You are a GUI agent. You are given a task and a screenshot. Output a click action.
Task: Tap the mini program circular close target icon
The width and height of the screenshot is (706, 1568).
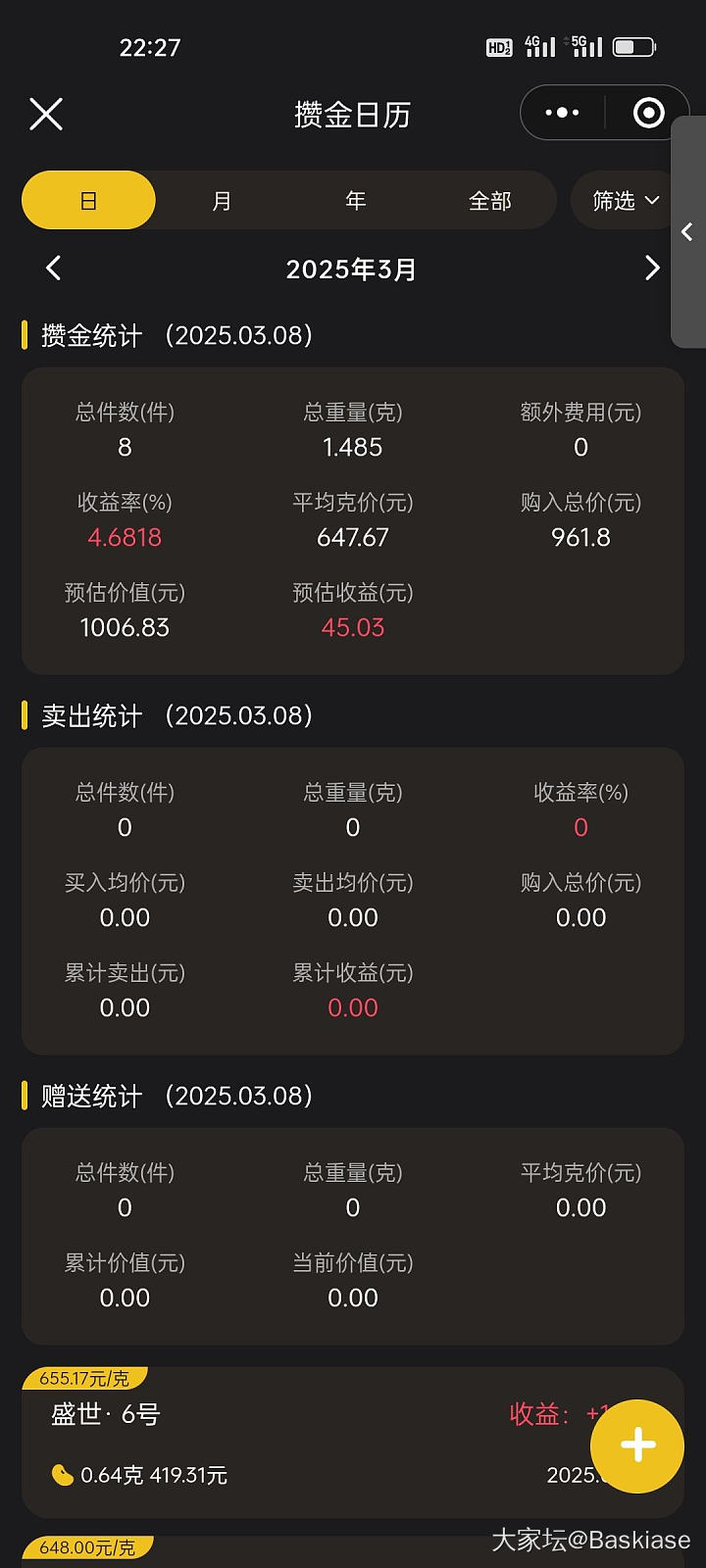pyautogui.click(x=648, y=114)
